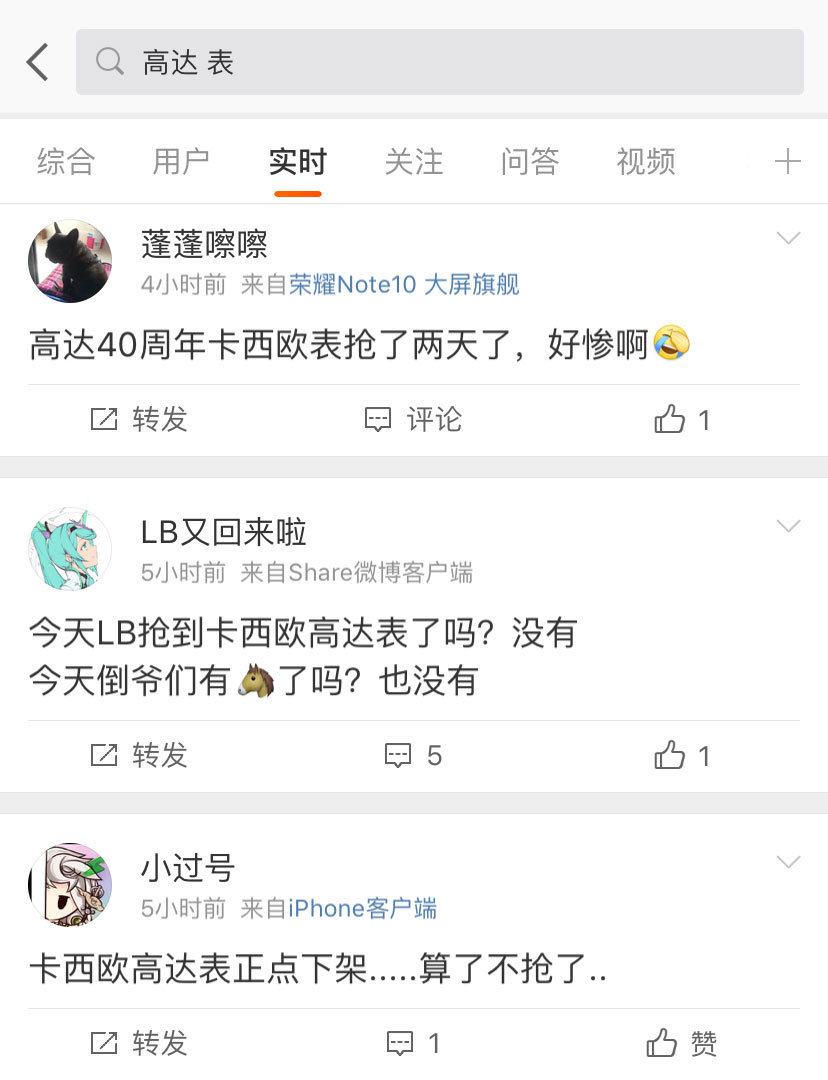
Task: Open LB又回来啦's avatar thumbnail
Action: click(x=70, y=549)
